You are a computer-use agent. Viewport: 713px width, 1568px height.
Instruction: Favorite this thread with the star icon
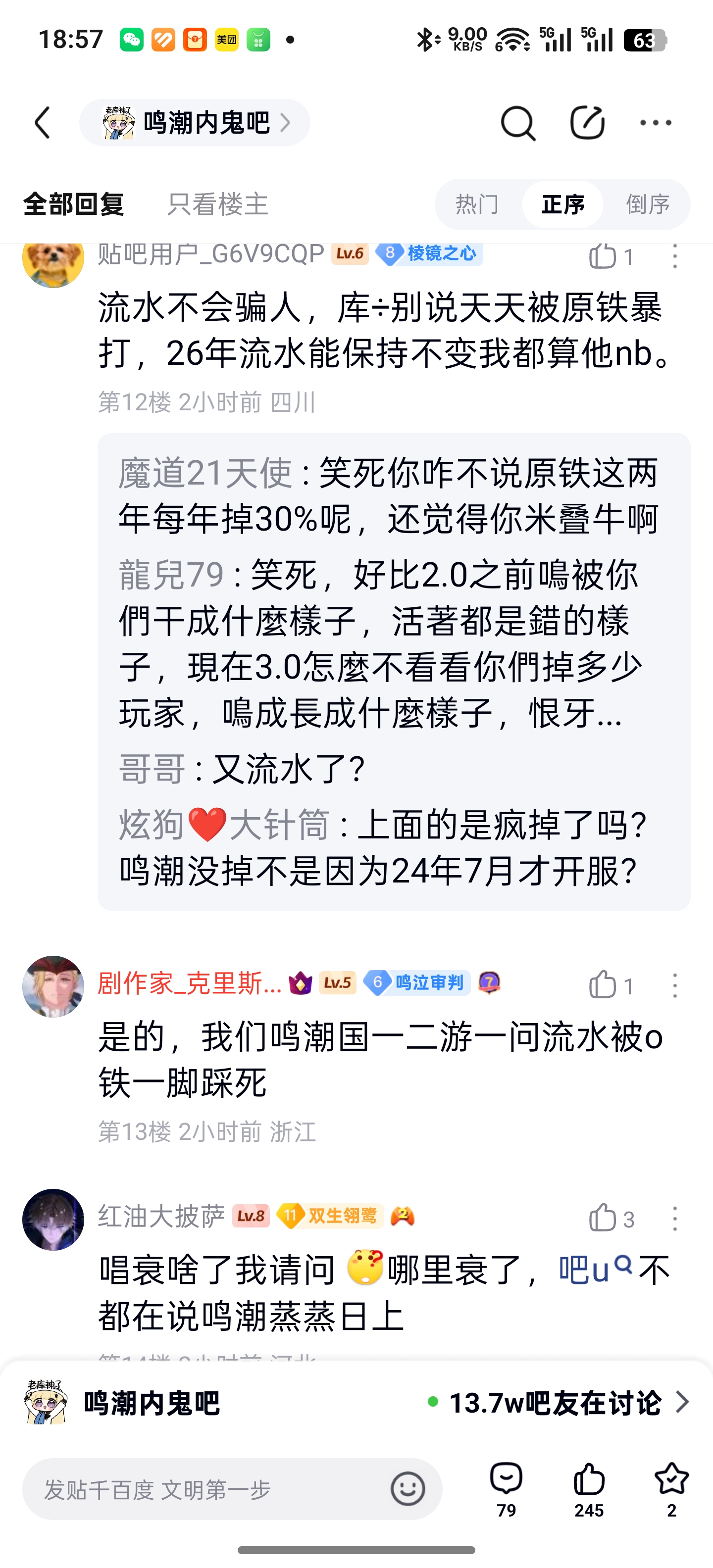point(671,1489)
